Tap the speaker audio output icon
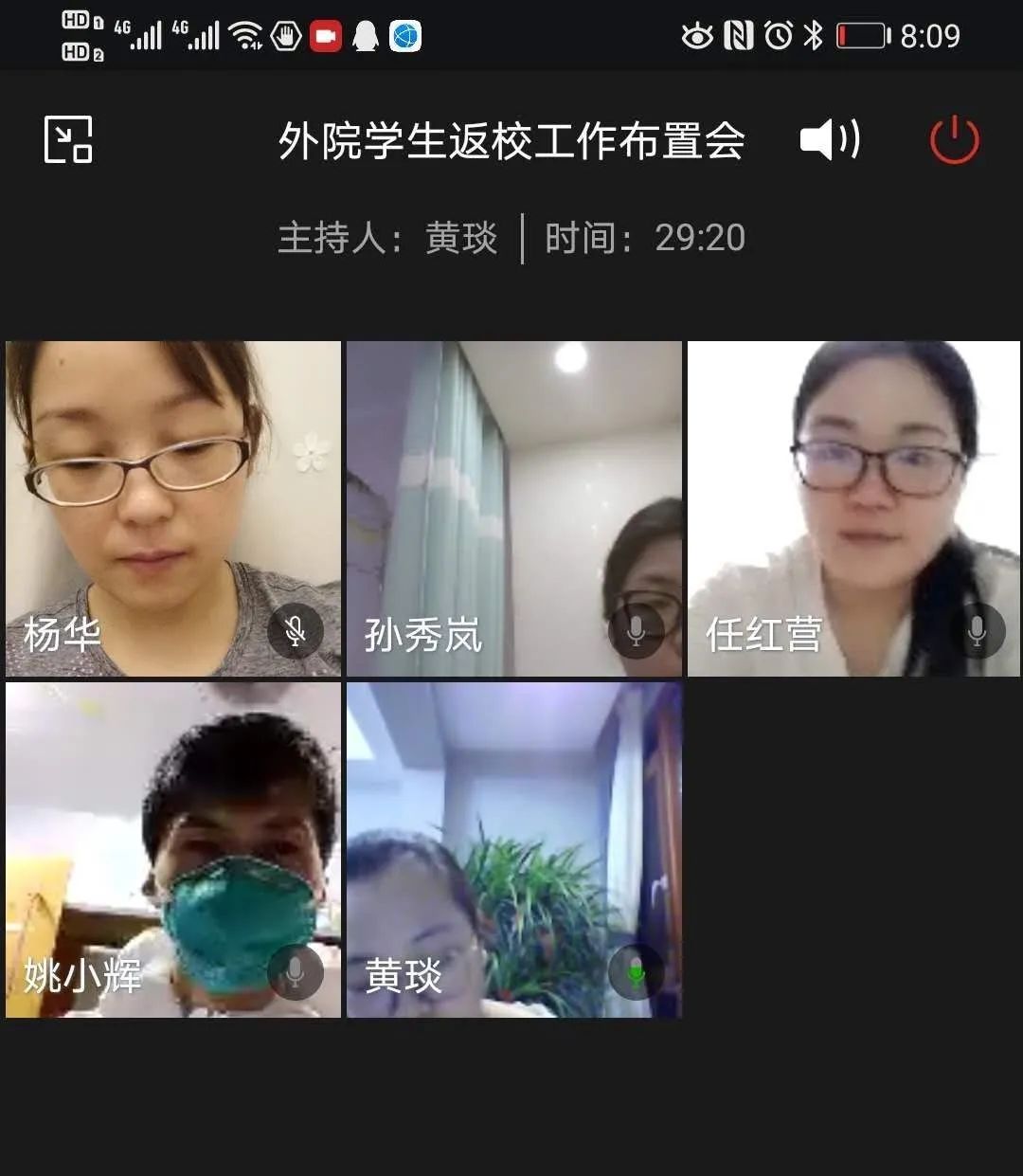The width and height of the screenshot is (1023, 1176). pos(829,139)
